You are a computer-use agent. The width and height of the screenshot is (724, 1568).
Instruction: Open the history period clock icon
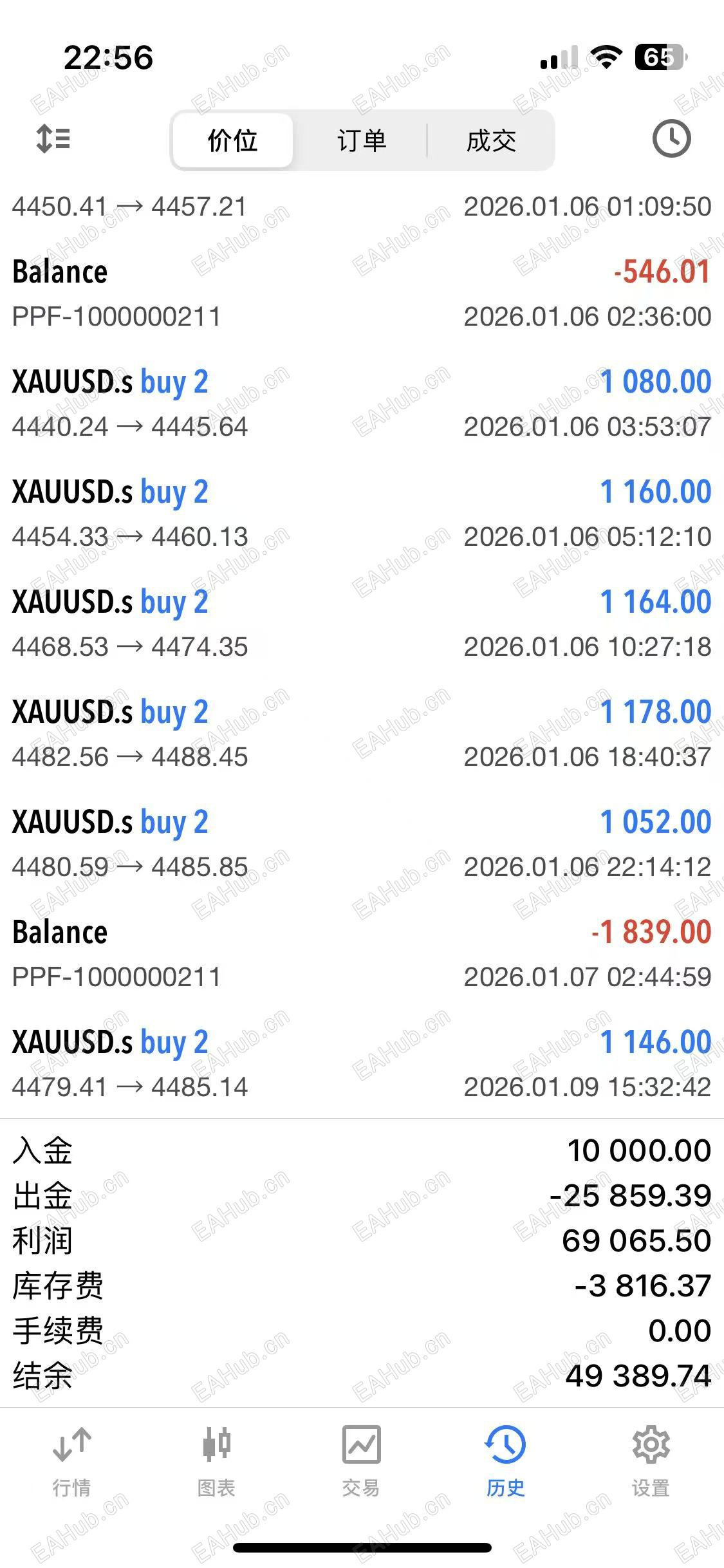click(671, 139)
